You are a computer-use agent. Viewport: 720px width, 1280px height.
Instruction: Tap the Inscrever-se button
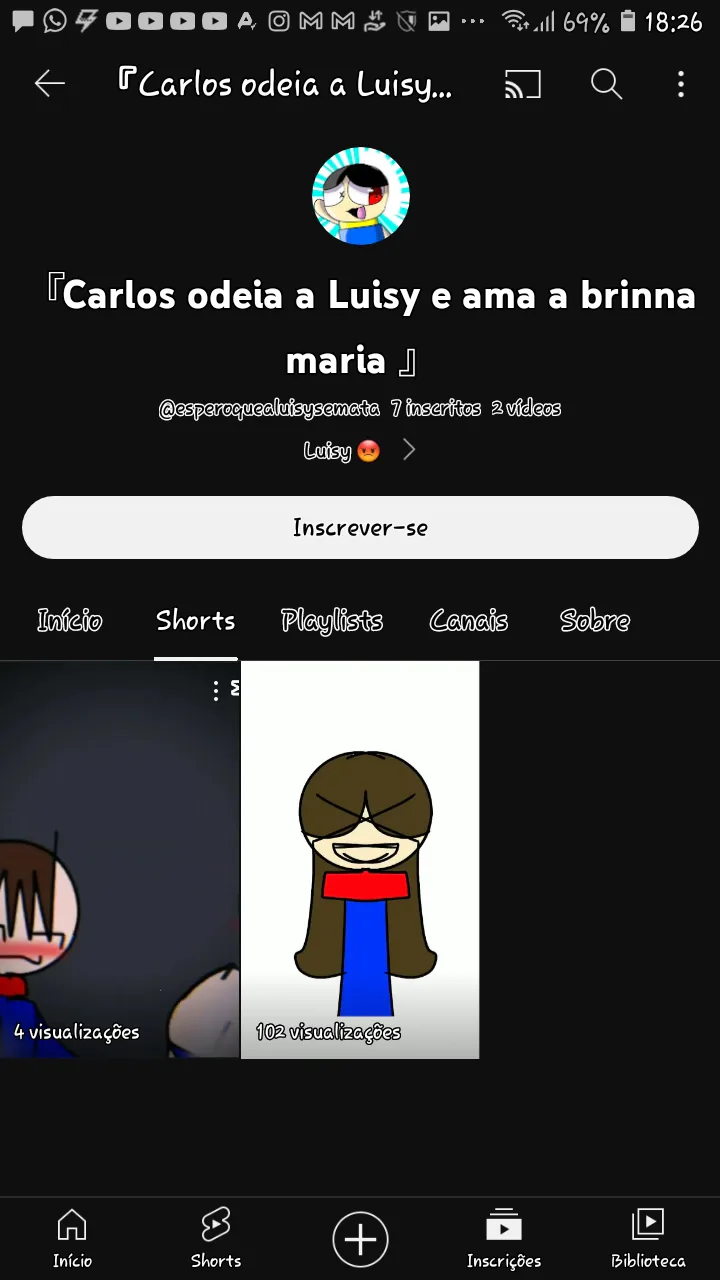click(x=360, y=527)
